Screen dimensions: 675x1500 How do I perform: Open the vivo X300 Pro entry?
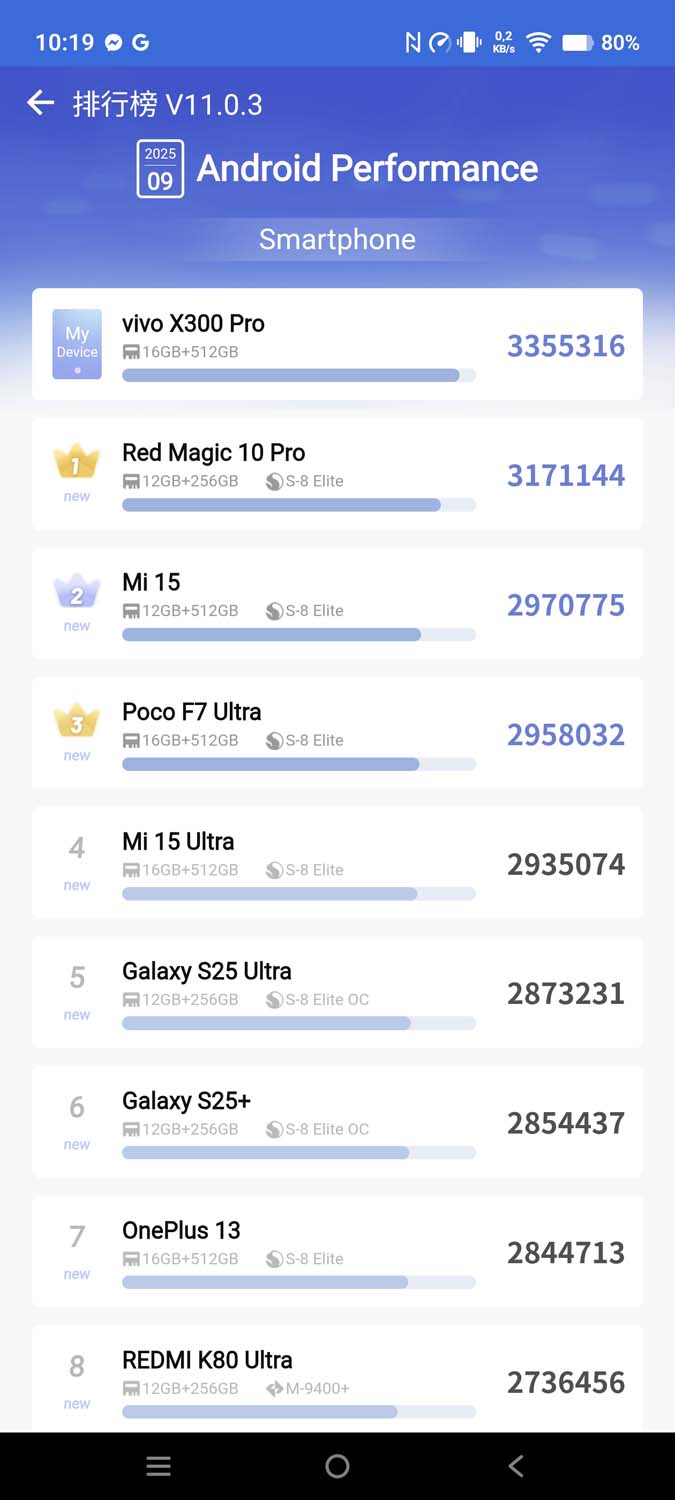(x=337, y=344)
